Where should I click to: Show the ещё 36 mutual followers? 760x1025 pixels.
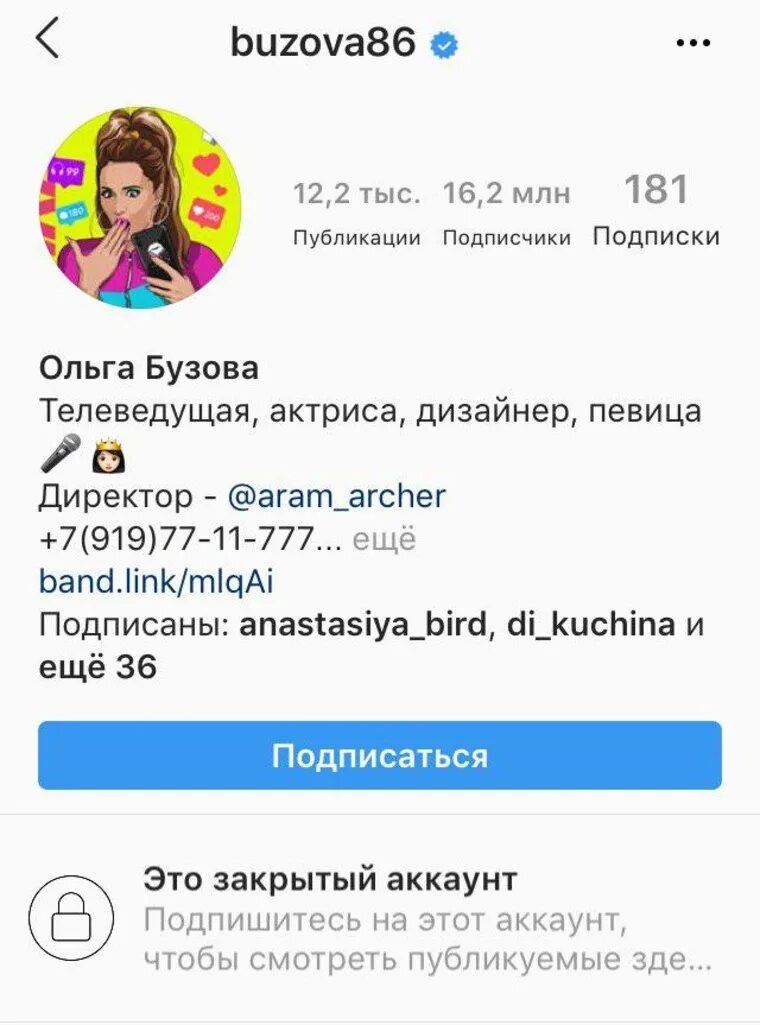[x=98, y=667]
